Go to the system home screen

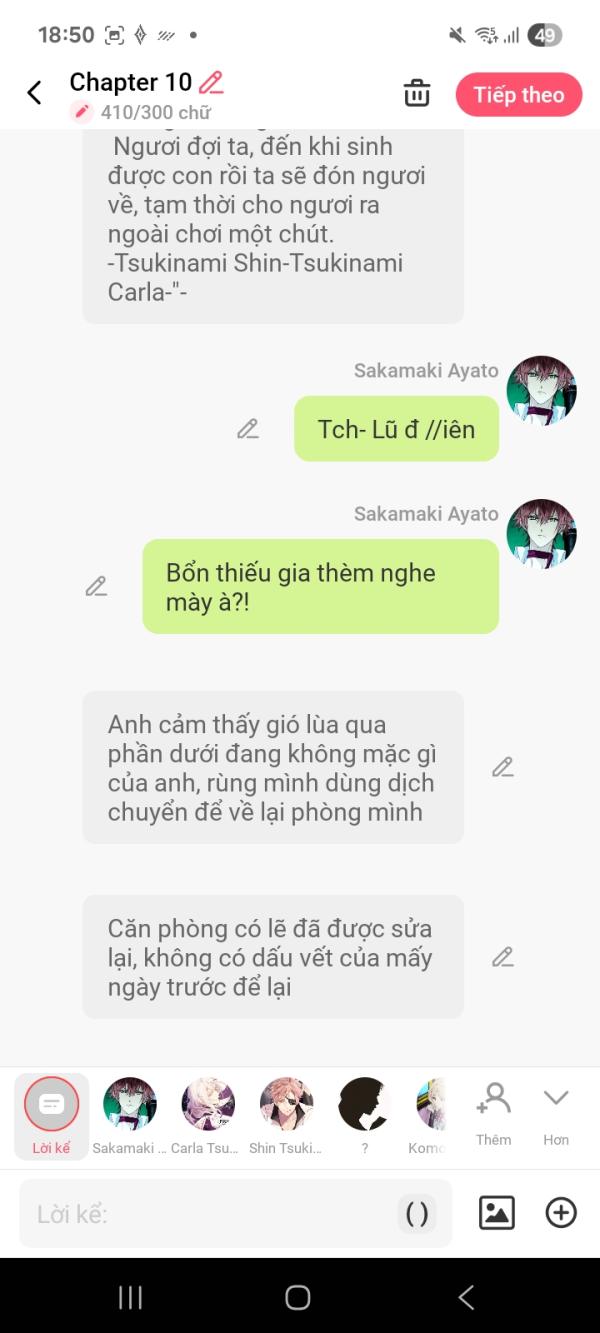click(298, 1297)
